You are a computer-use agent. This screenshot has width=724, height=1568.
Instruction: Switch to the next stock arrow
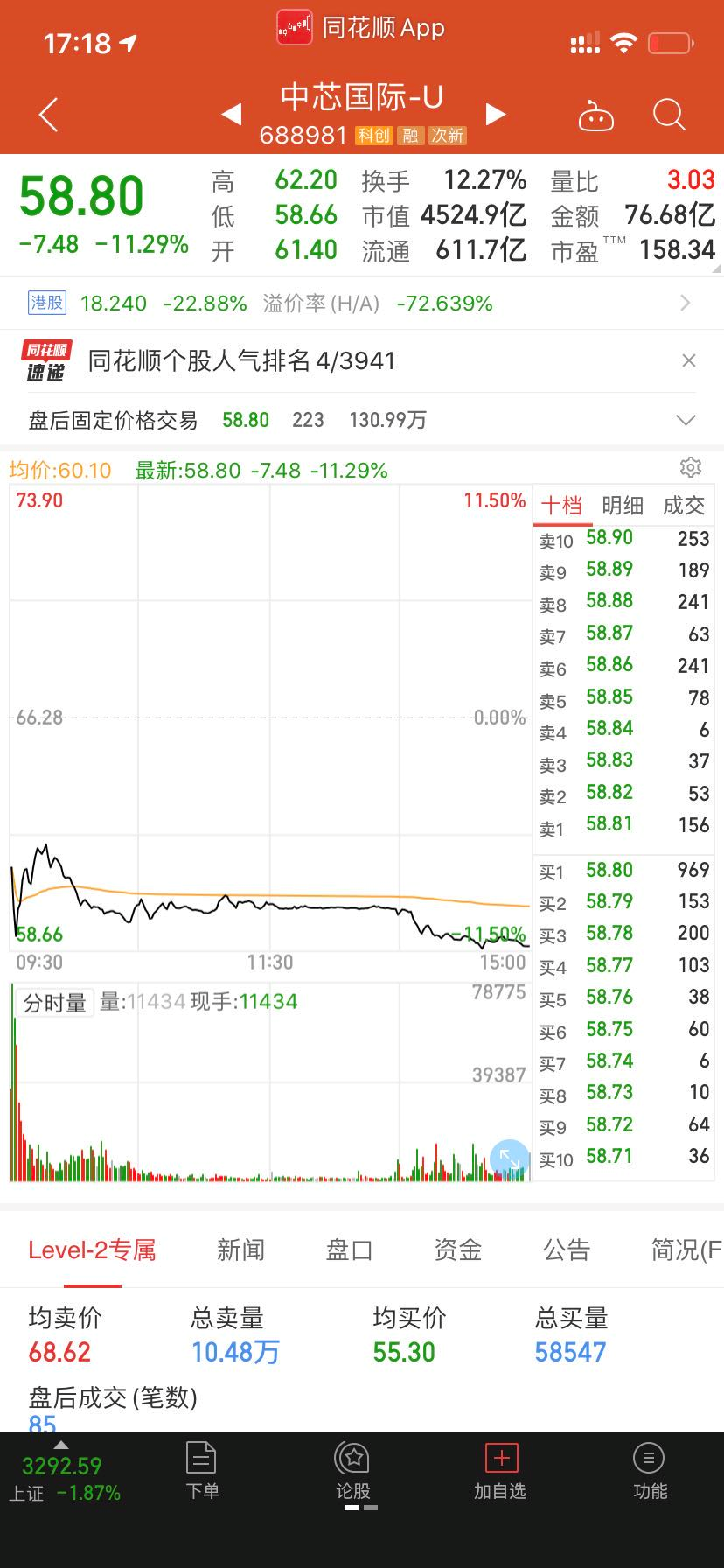[x=496, y=115]
